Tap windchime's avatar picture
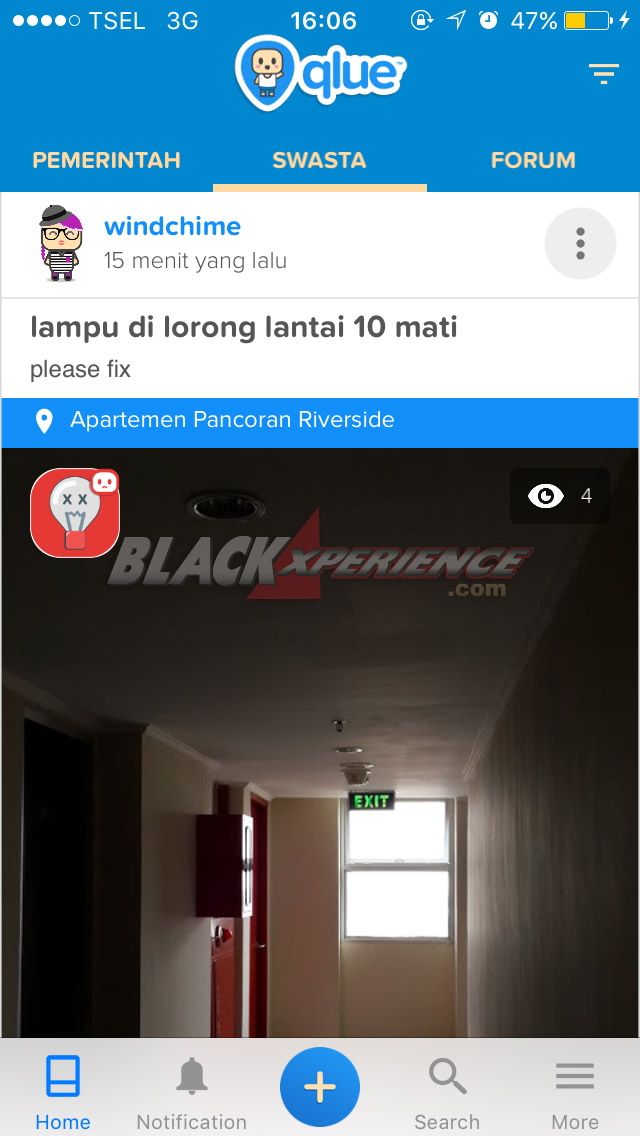Screen dimensions: 640x1136 [x=60, y=243]
